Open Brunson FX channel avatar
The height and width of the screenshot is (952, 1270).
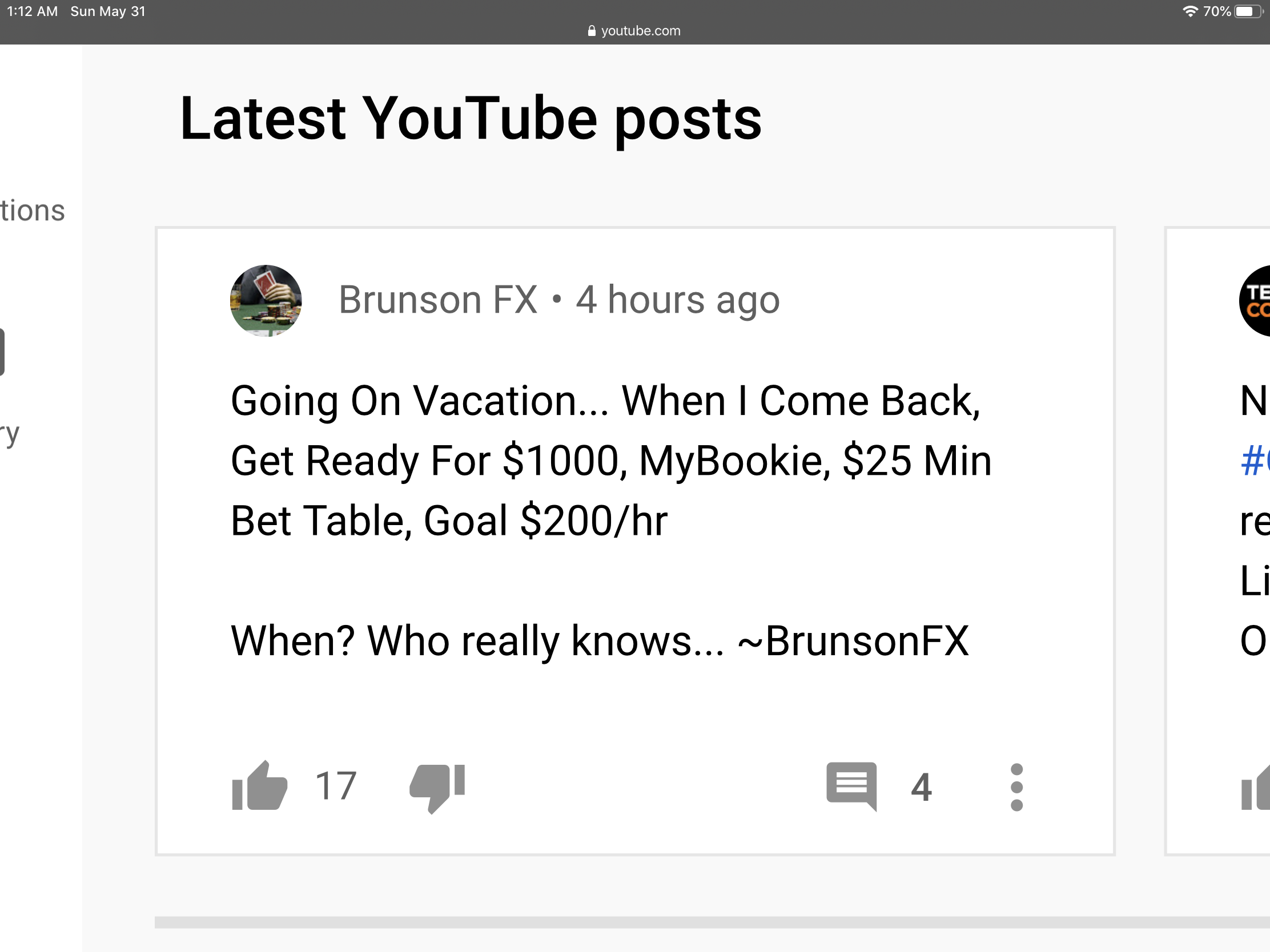(266, 300)
